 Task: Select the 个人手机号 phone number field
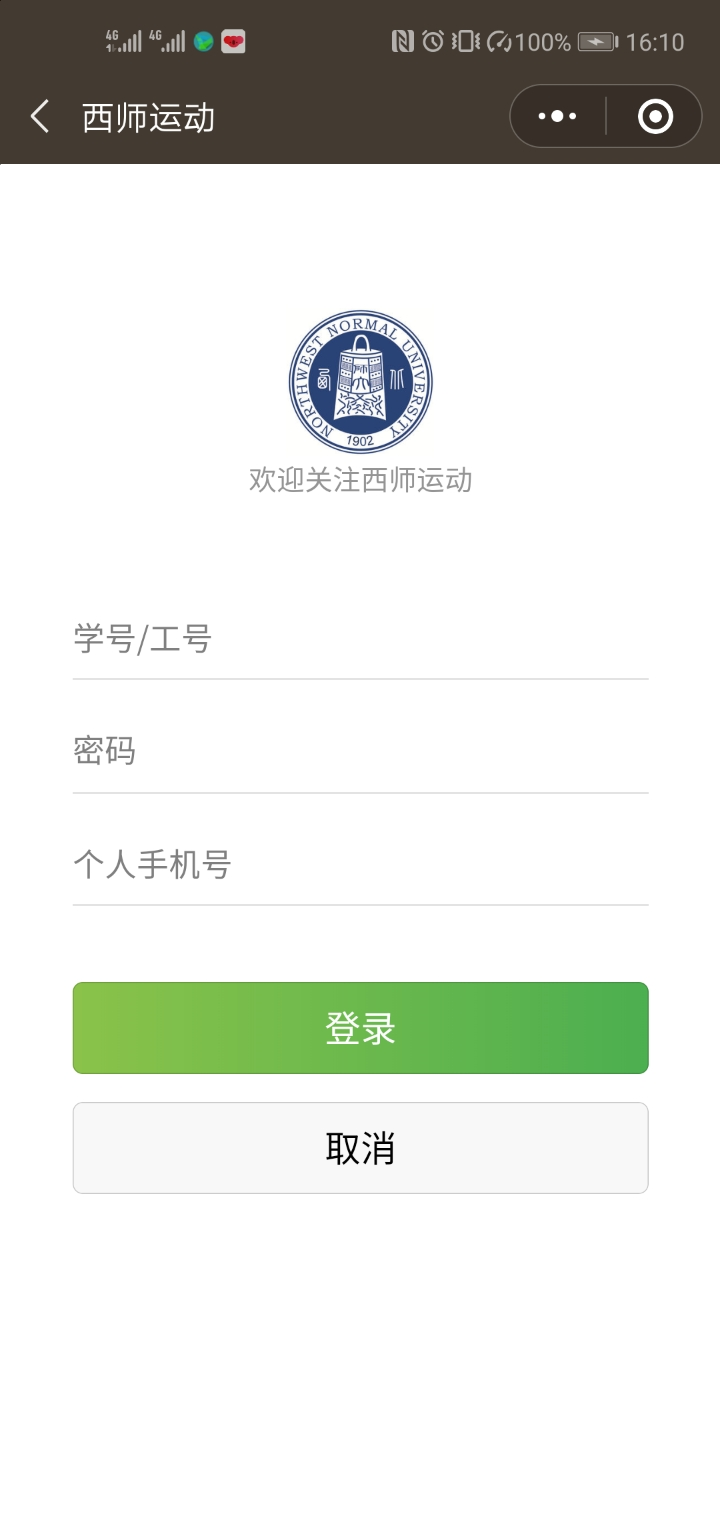tap(360, 864)
